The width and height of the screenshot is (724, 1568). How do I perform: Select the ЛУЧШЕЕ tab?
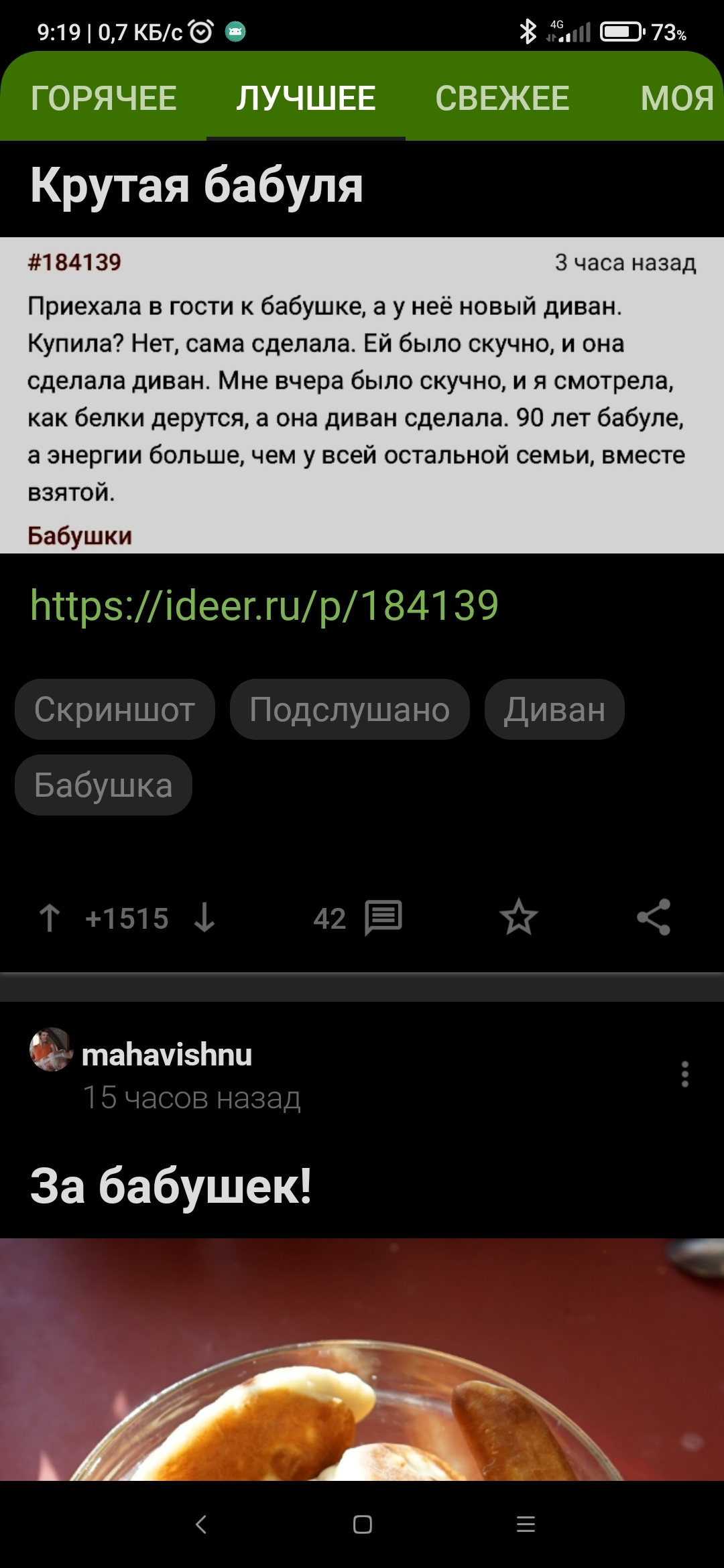(x=306, y=99)
